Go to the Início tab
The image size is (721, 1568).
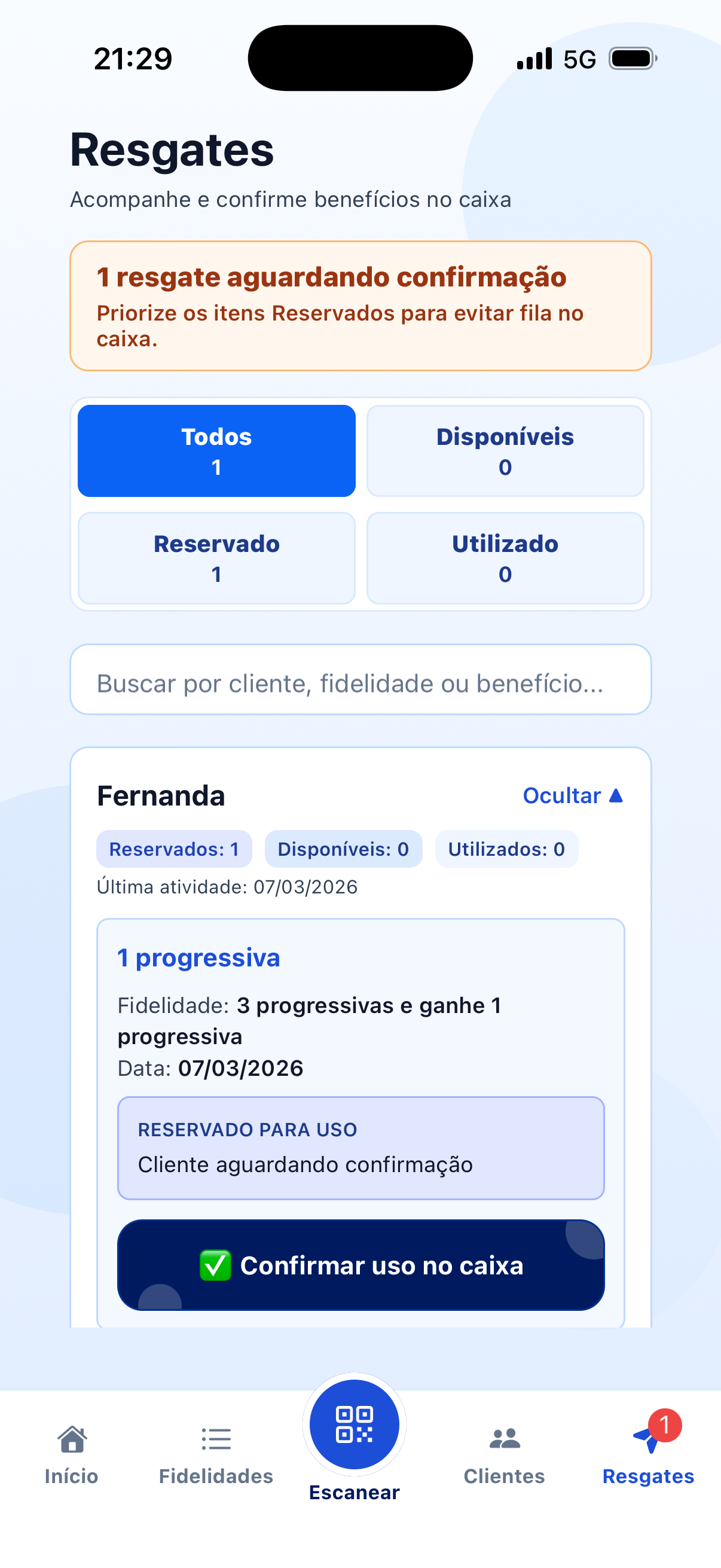(x=72, y=1456)
